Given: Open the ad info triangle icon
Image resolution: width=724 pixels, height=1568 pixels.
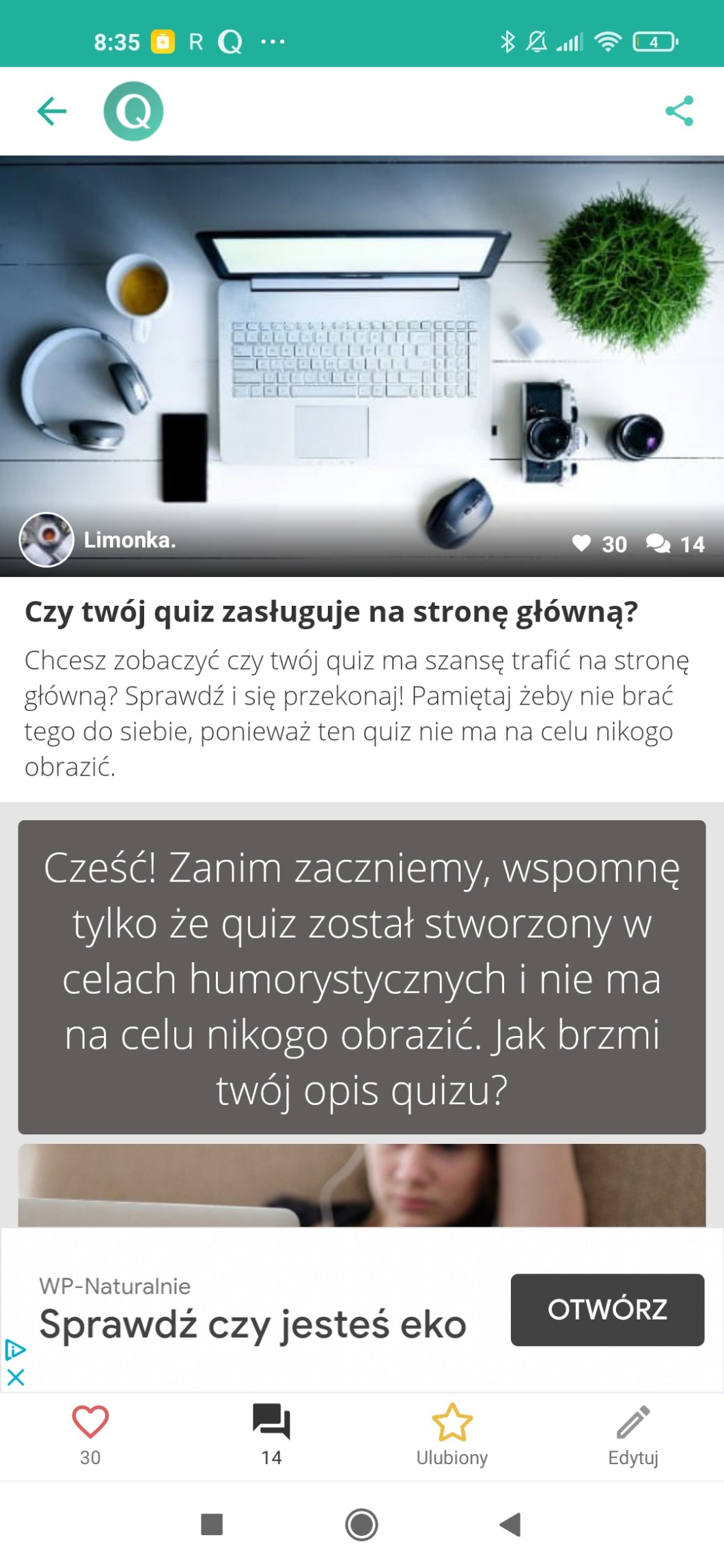Looking at the screenshot, I should tap(14, 1349).
